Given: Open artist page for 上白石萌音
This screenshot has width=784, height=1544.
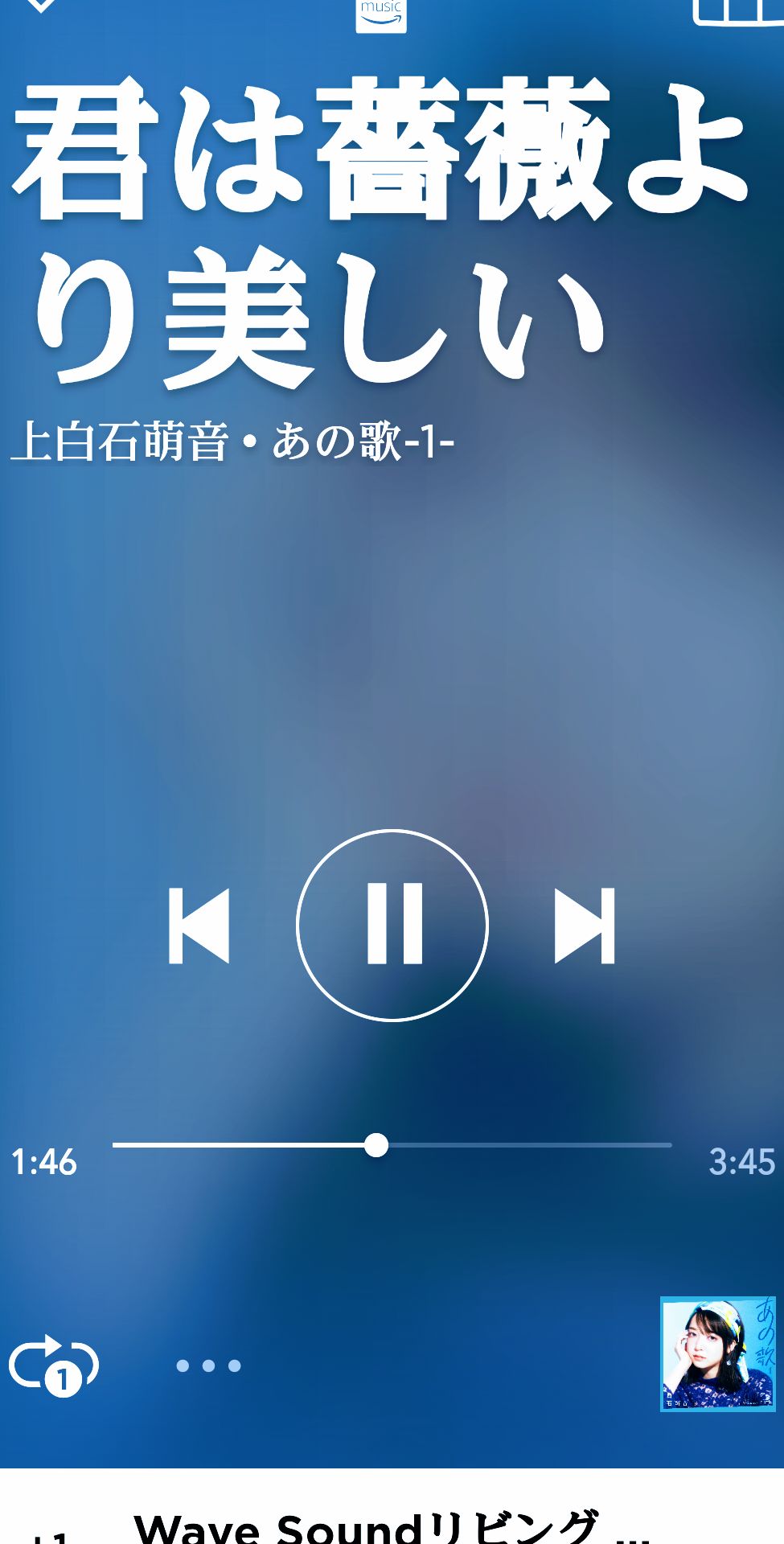Looking at the screenshot, I should (121, 437).
